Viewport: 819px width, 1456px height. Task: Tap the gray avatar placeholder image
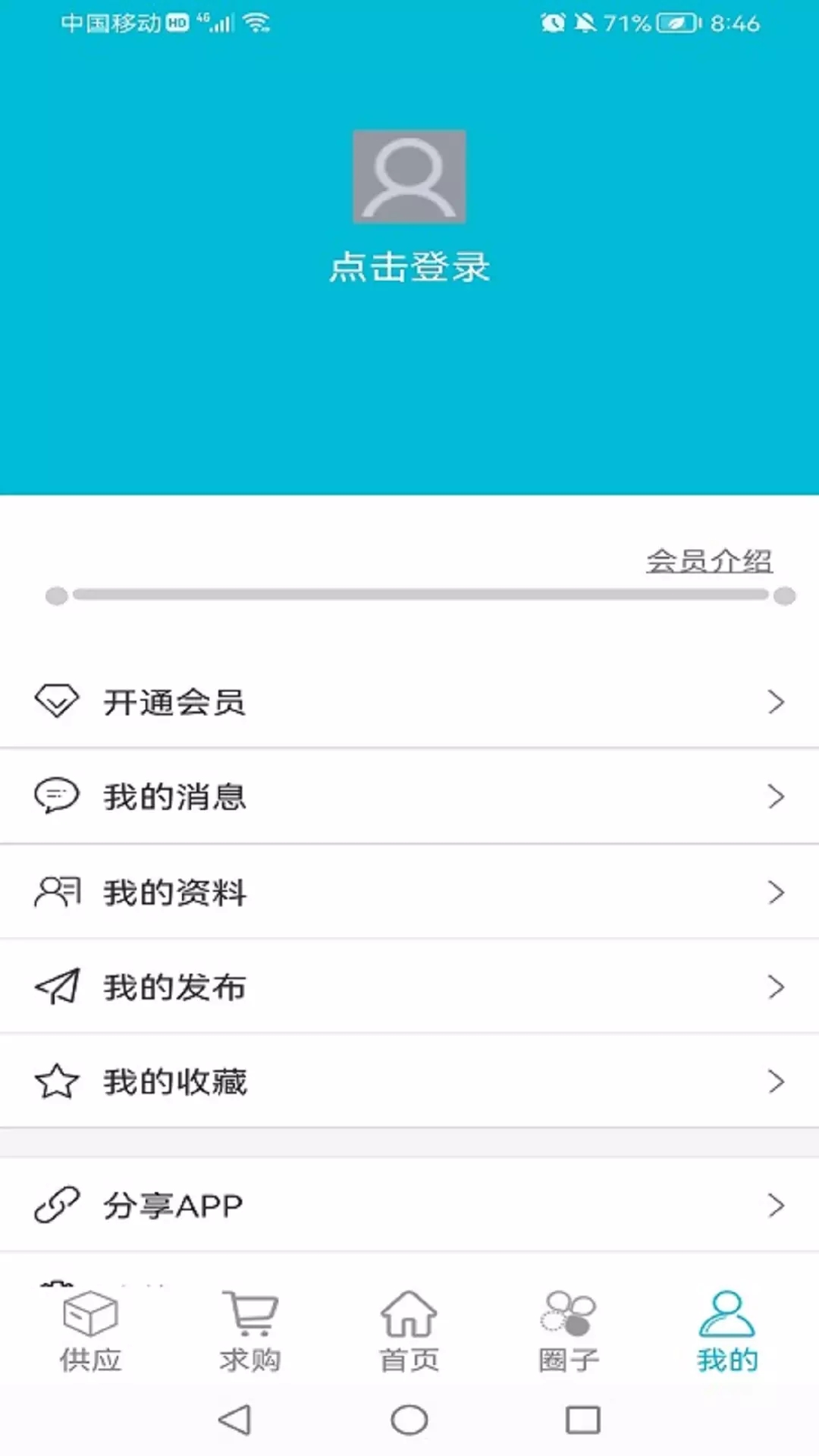pos(409,176)
